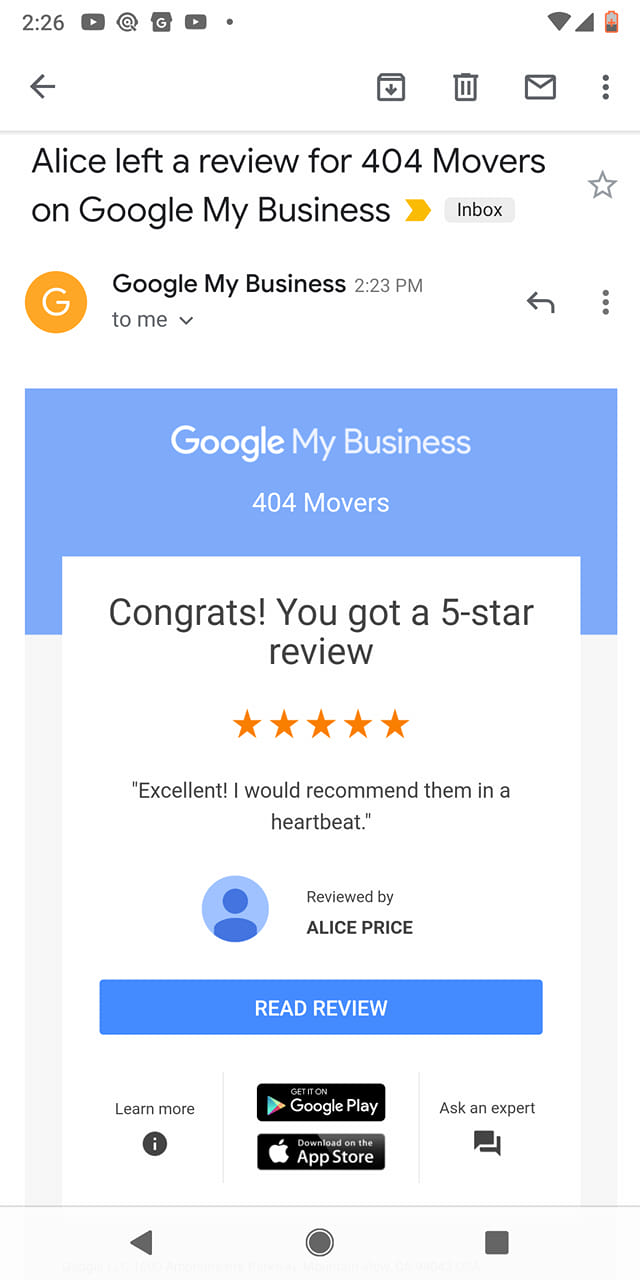This screenshot has width=640, height=1280.
Task: Star this email
Action: pyautogui.click(x=602, y=184)
